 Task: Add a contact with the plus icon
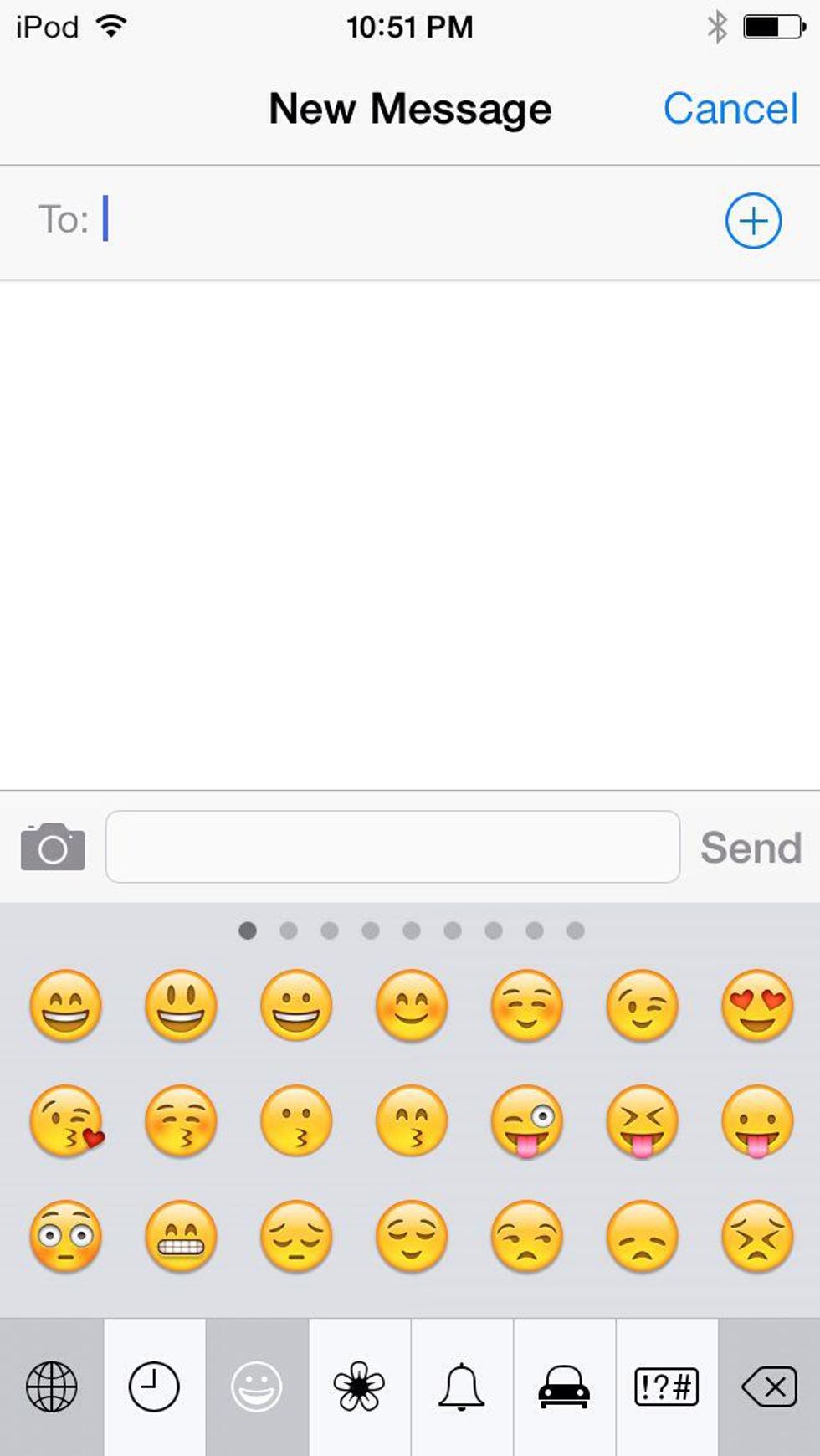pyautogui.click(x=753, y=221)
